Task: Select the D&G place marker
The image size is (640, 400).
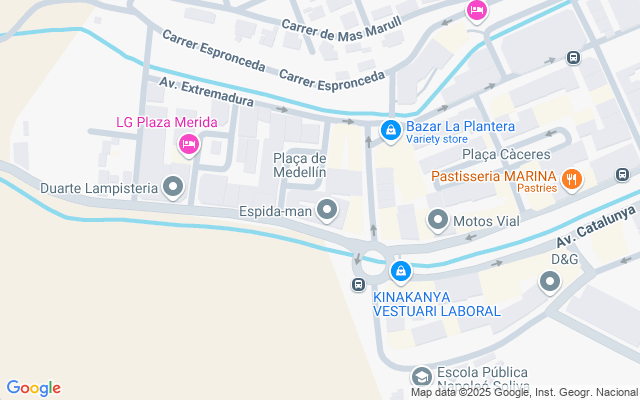Action: point(550,283)
